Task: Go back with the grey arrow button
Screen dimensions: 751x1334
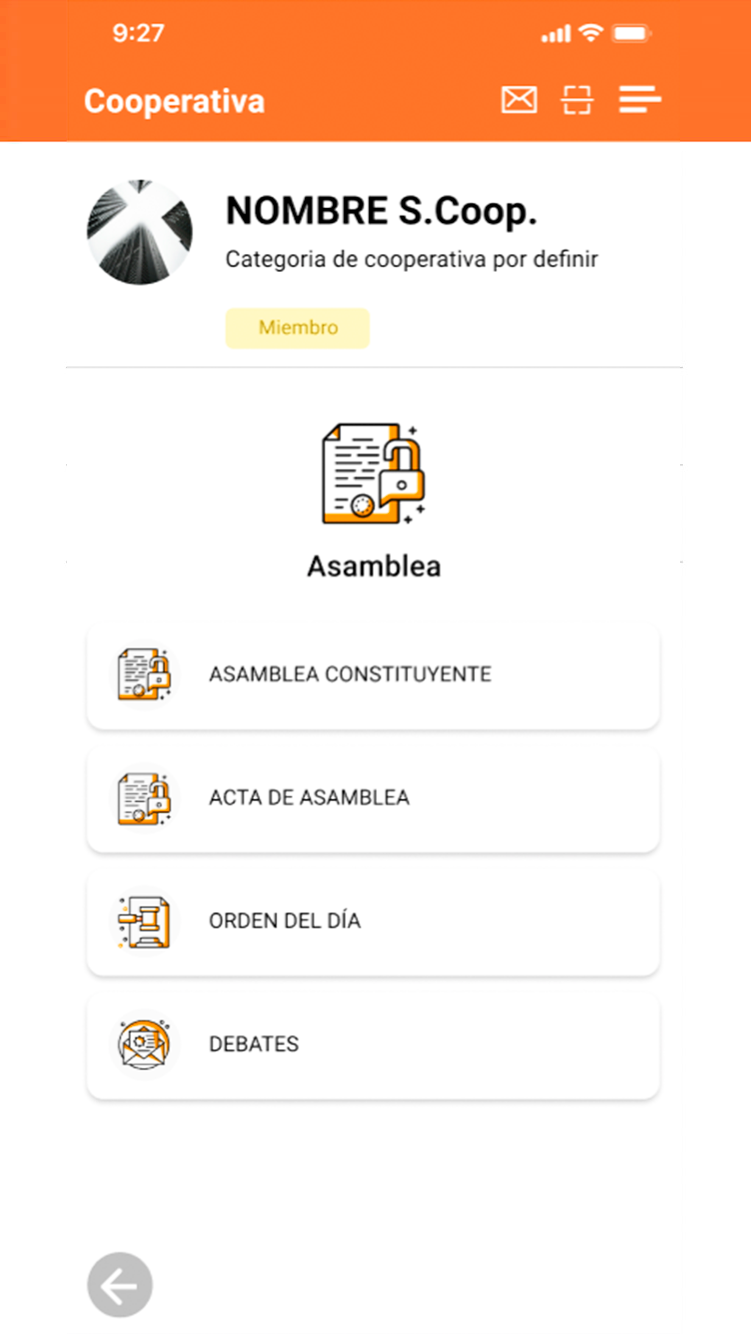Action: [x=120, y=1285]
